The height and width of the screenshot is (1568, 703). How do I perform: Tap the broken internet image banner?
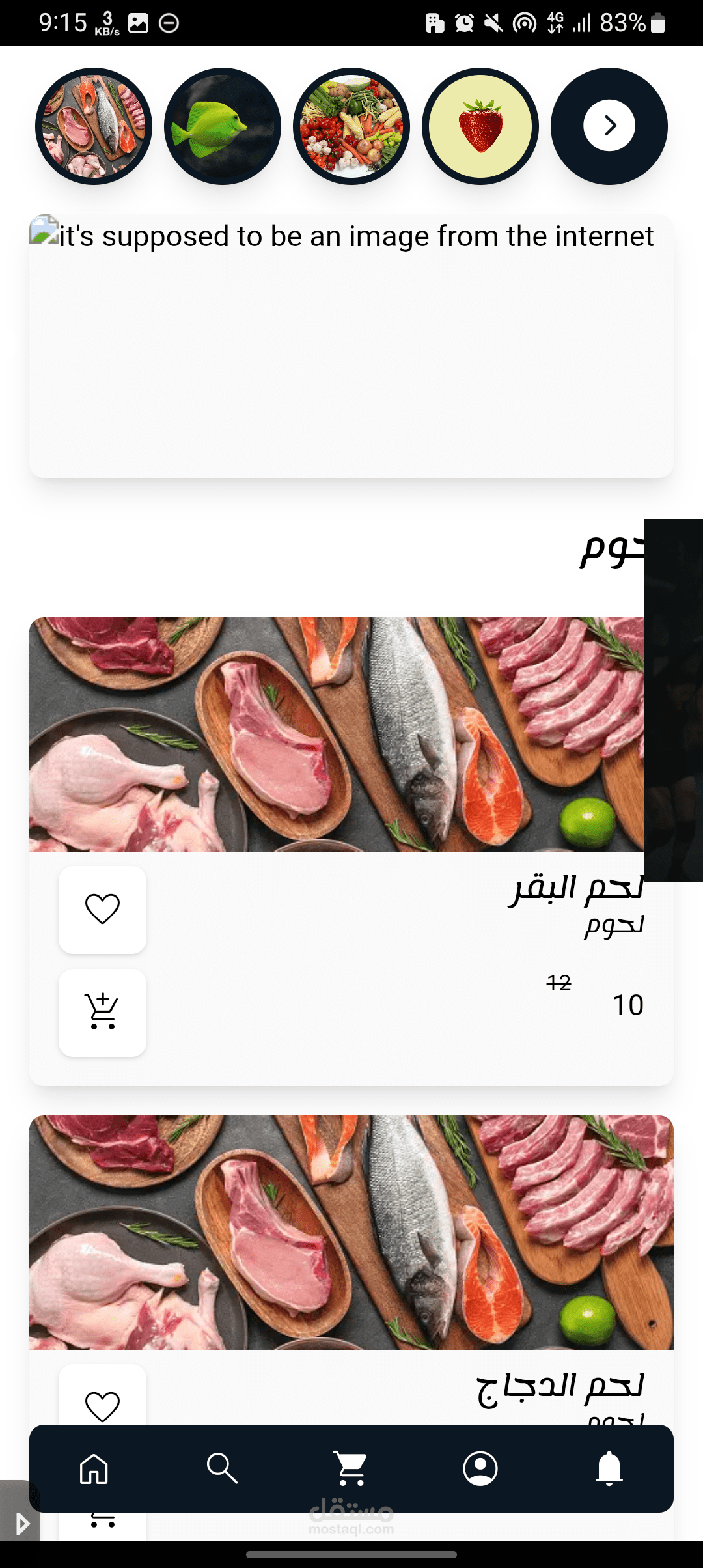[x=351, y=345]
